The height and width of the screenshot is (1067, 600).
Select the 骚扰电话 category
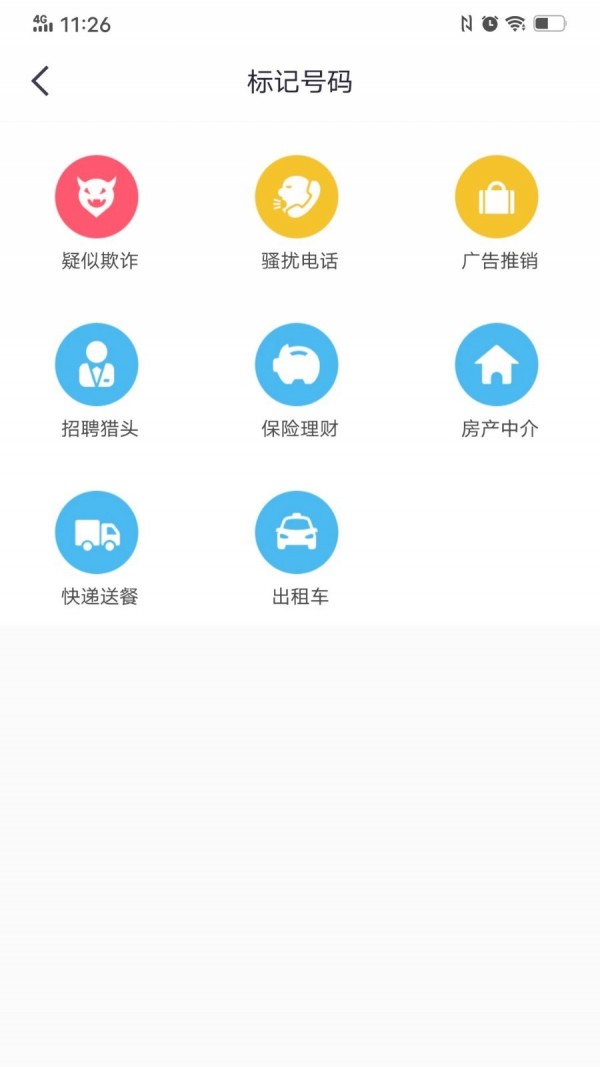[x=297, y=197]
